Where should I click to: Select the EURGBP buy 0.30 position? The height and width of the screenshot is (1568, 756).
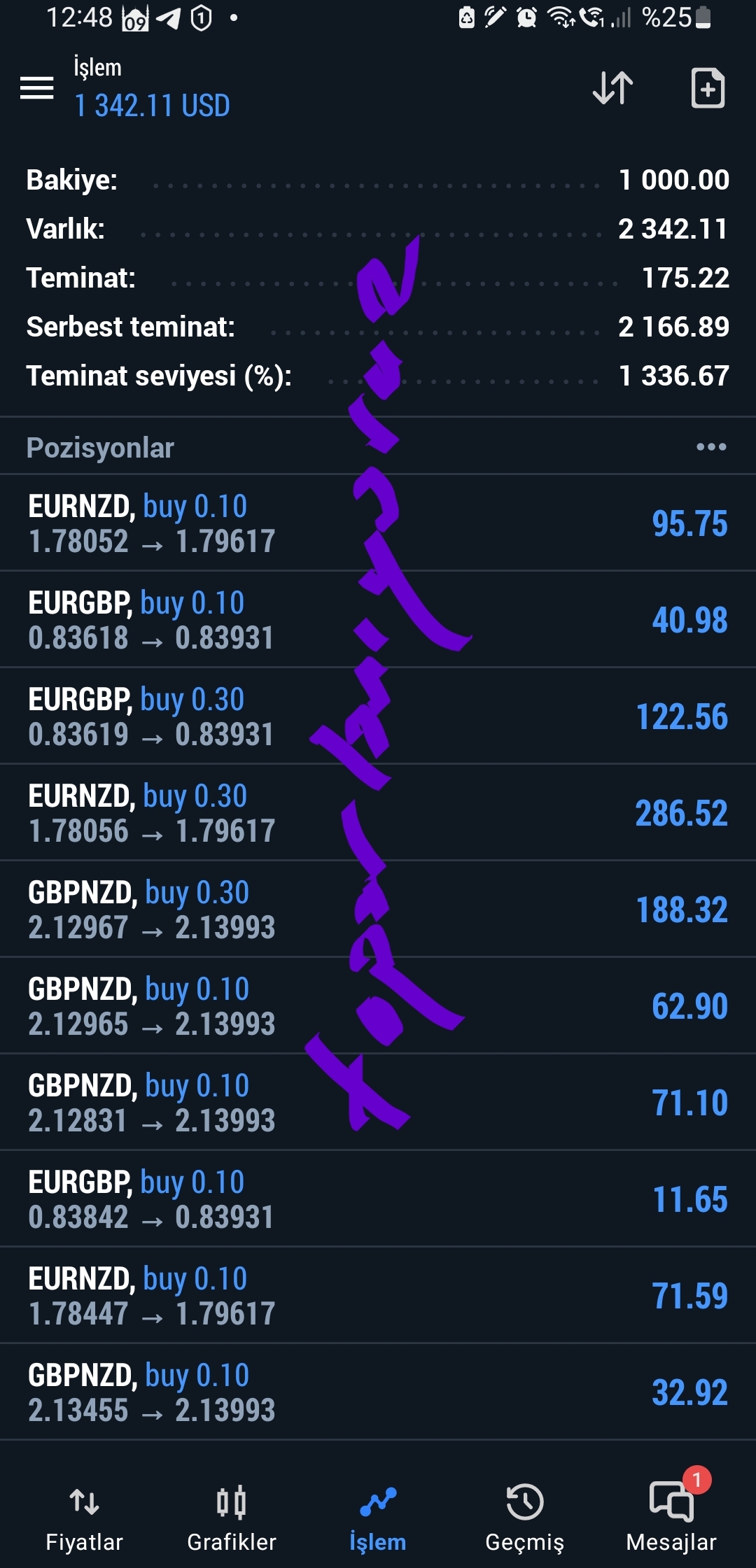378,716
